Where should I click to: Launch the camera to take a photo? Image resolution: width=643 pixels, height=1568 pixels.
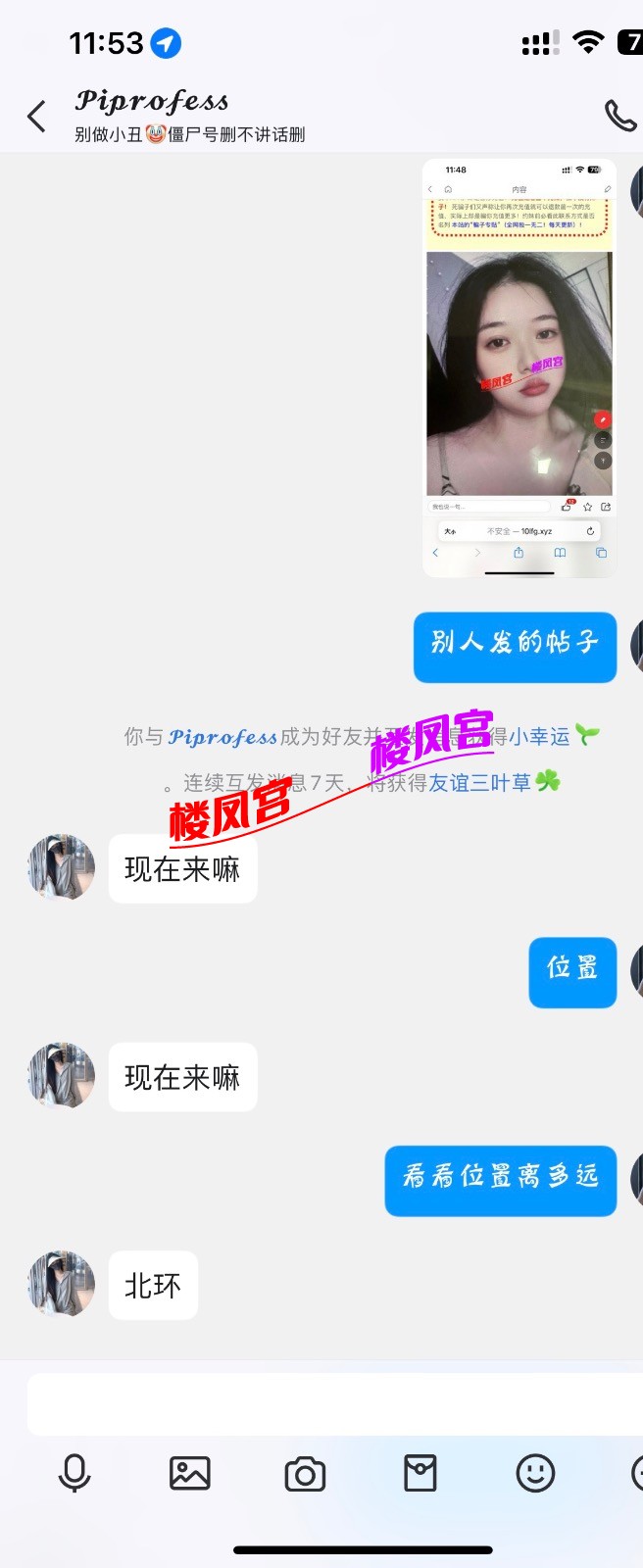tap(305, 1474)
